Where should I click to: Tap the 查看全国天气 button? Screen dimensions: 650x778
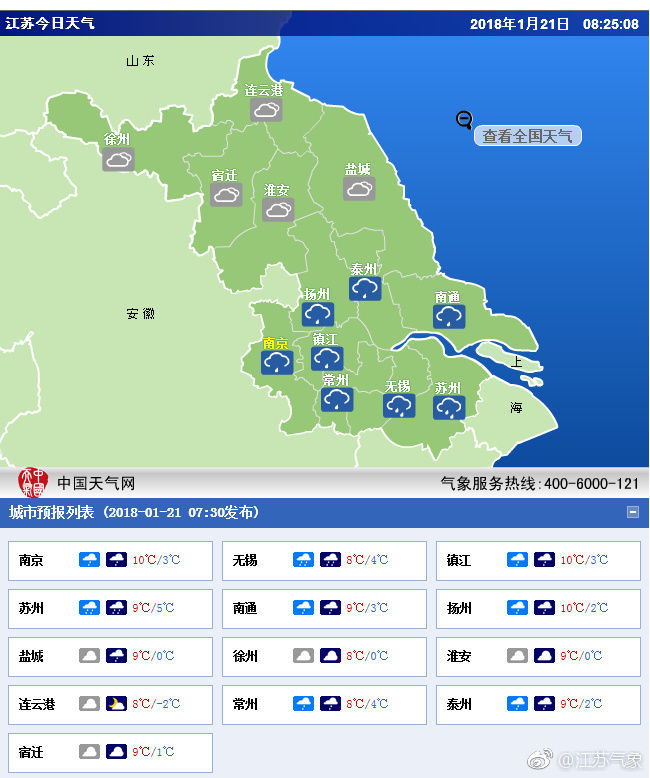(x=527, y=136)
